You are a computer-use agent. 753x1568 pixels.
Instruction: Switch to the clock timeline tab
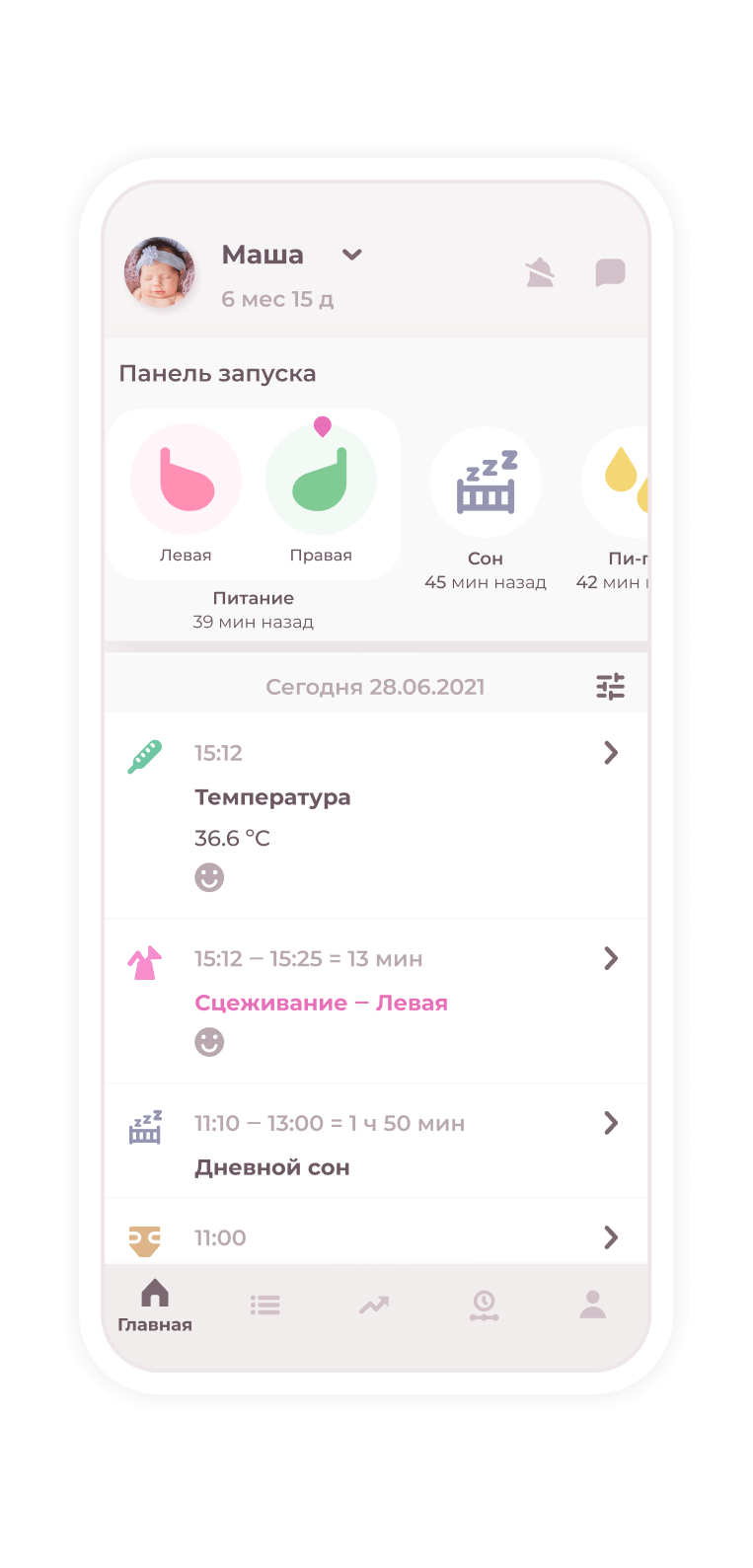[x=484, y=1306]
